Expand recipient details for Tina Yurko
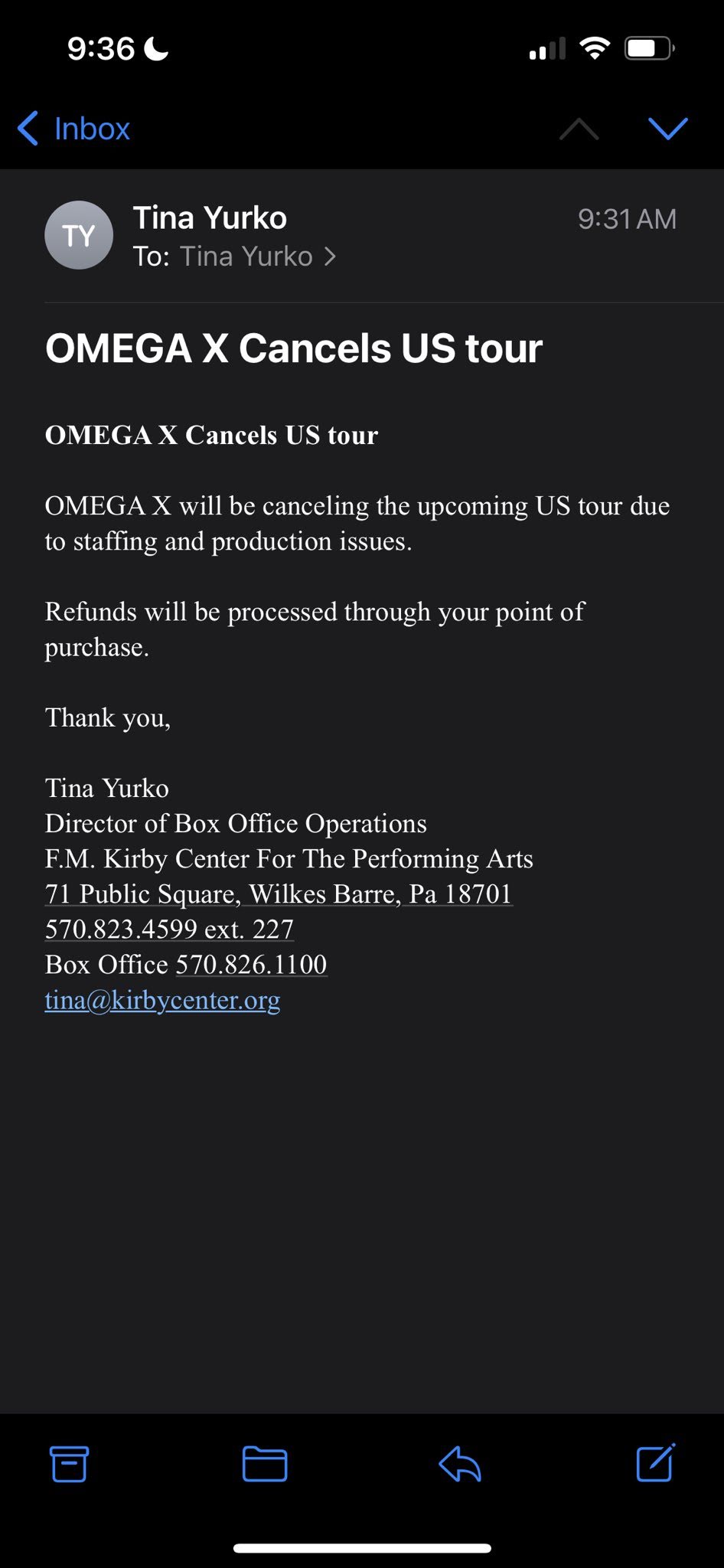Image resolution: width=724 pixels, height=1568 pixels. coord(257,256)
